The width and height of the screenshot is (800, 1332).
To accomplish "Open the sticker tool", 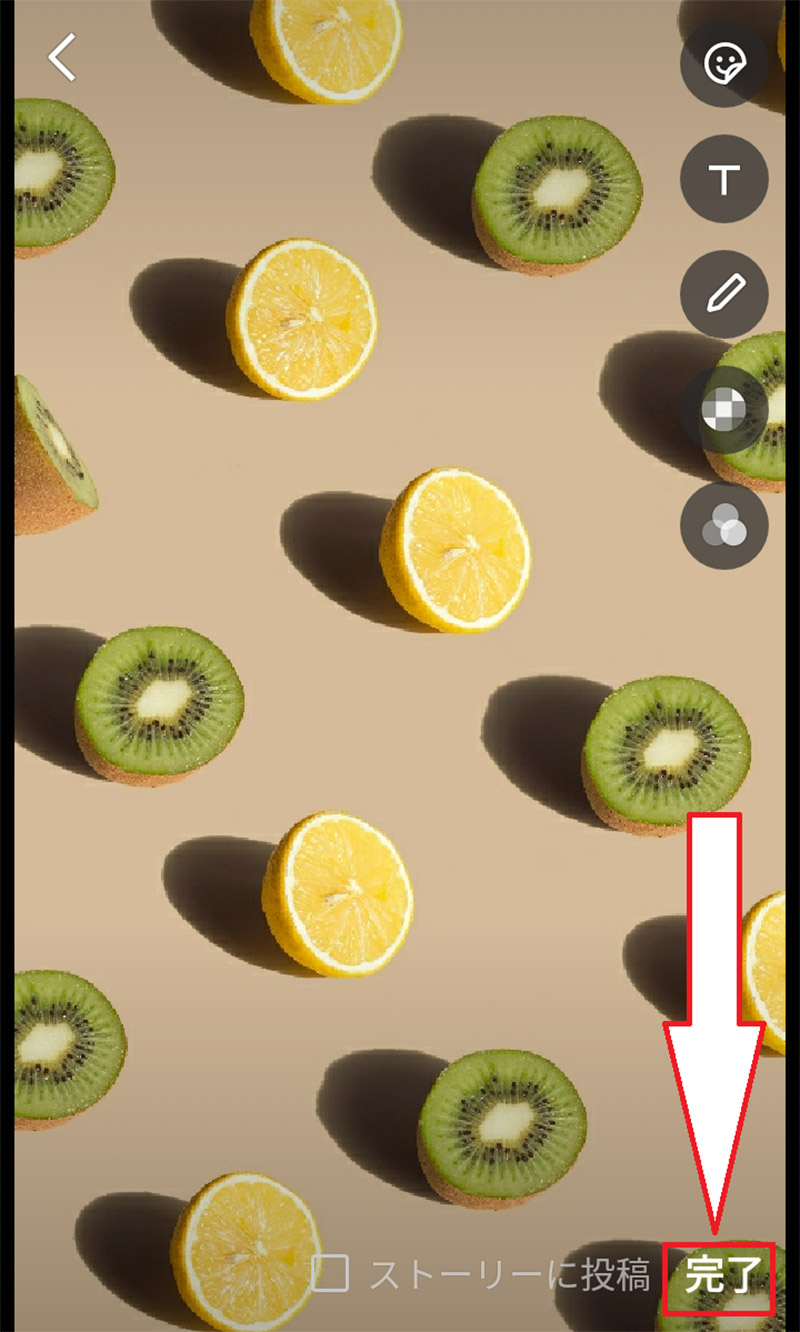I will coord(724,66).
